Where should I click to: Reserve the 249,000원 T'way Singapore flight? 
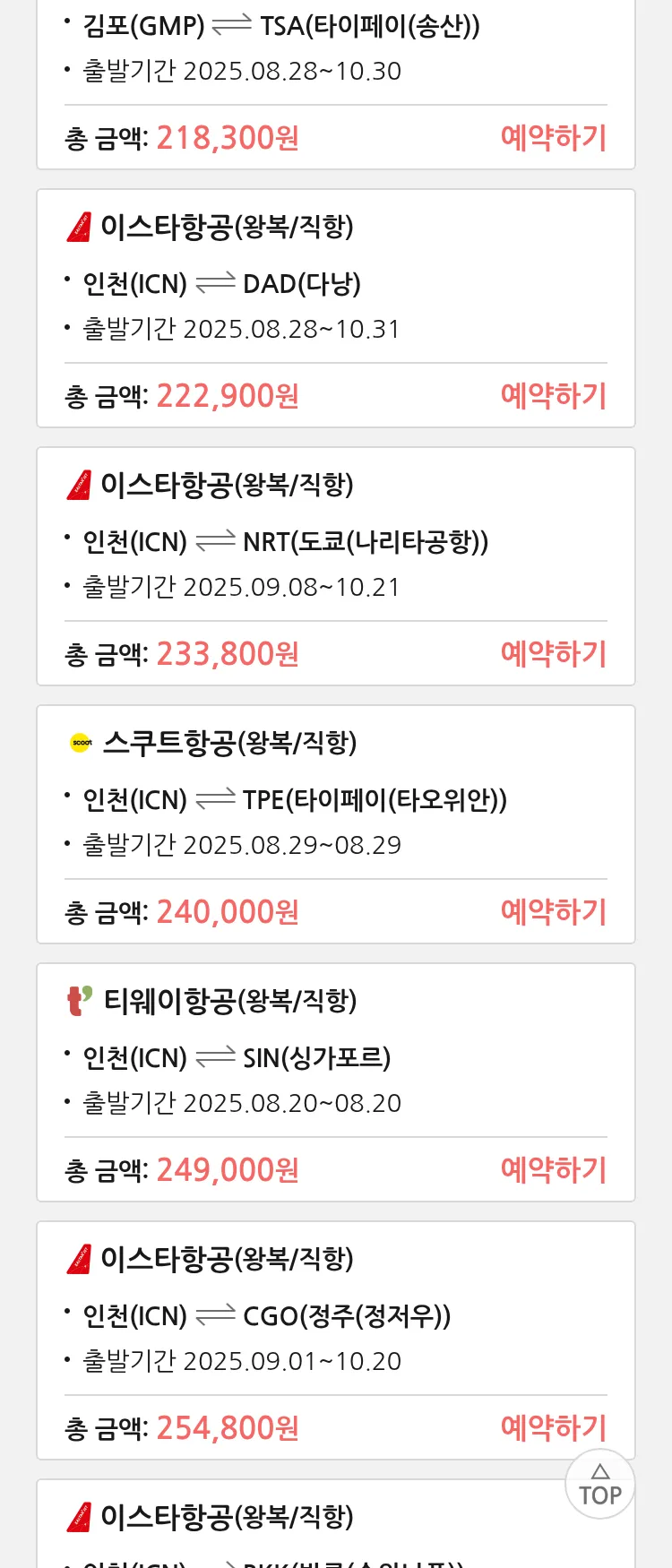[553, 1170]
